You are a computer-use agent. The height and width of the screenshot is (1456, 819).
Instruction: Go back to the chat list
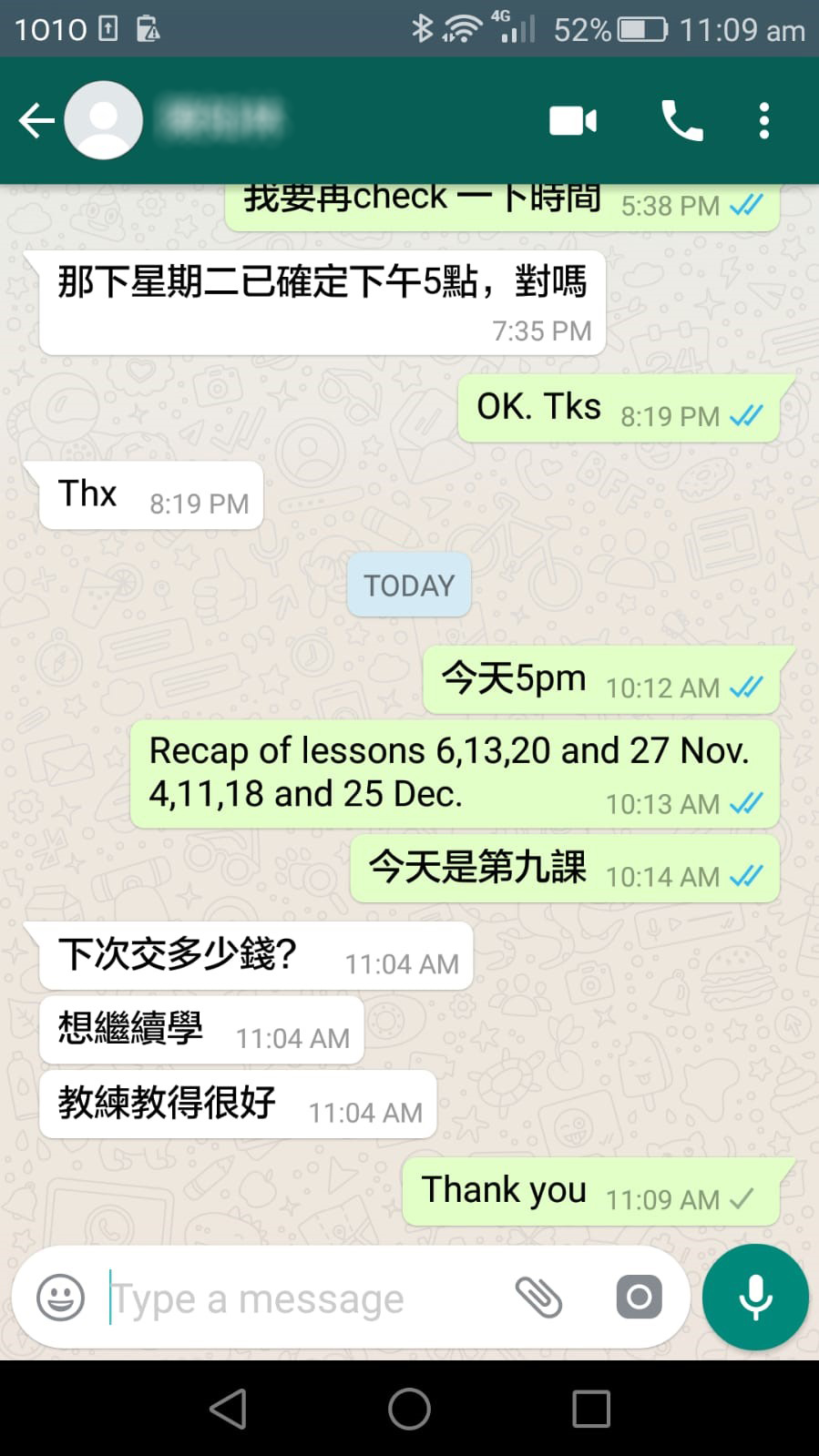[36, 120]
